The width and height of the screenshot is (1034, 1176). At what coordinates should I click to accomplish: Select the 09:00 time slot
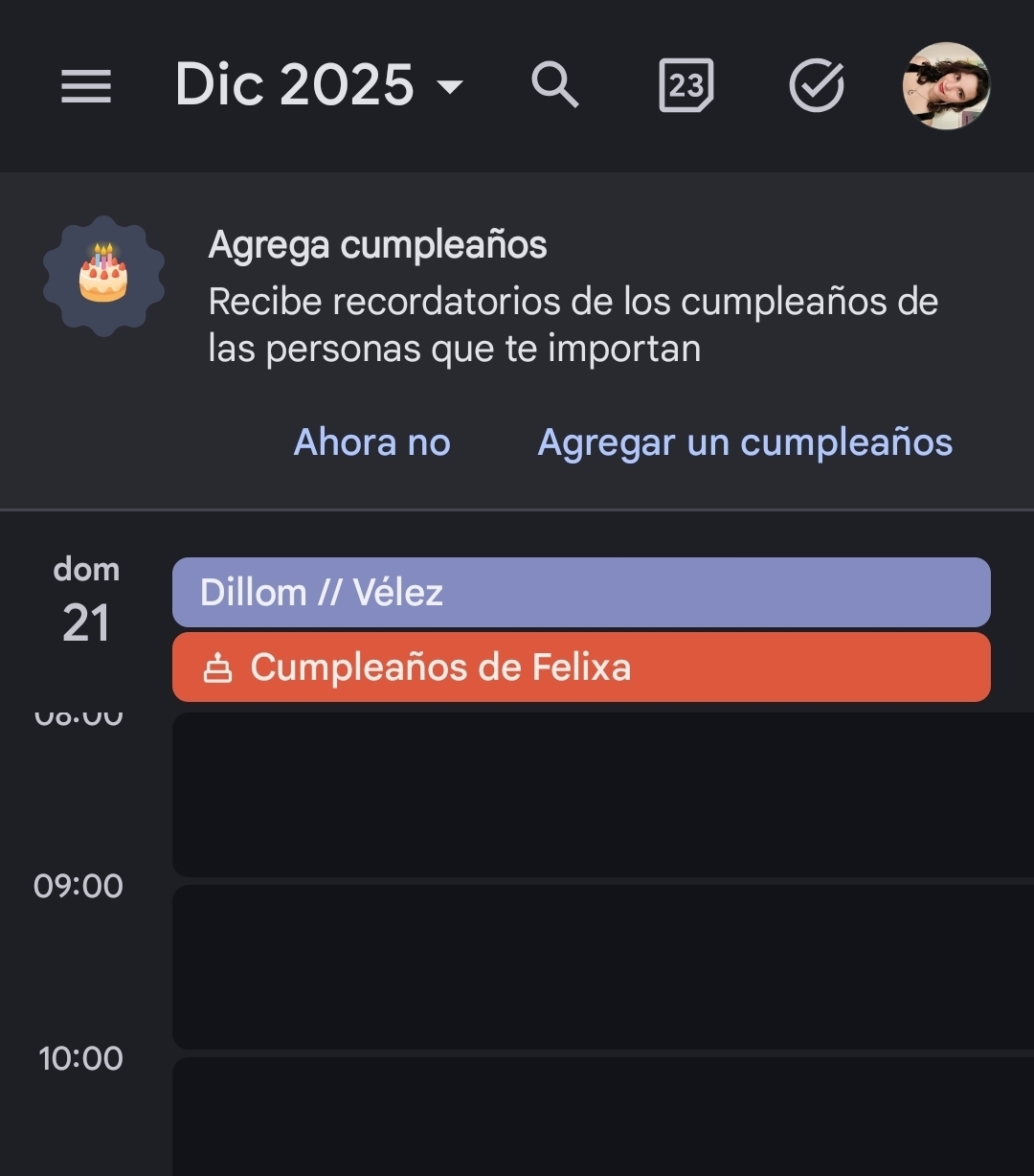[603, 967]
